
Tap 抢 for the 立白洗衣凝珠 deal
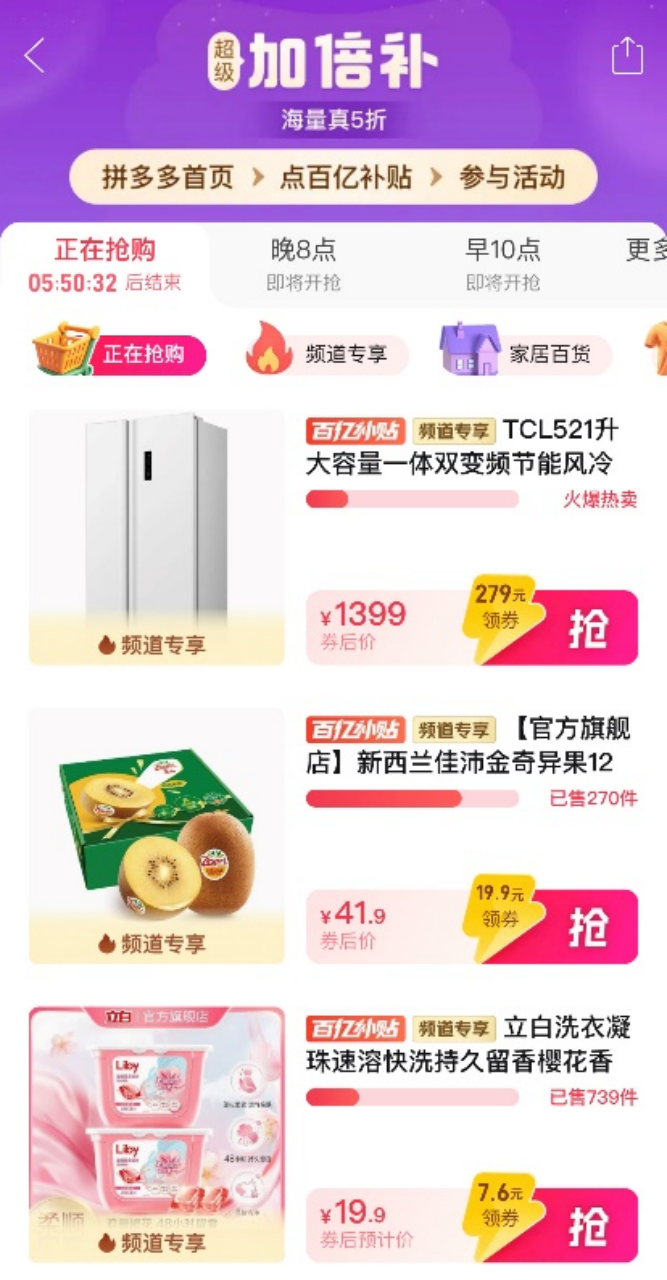coord(588,1226)
